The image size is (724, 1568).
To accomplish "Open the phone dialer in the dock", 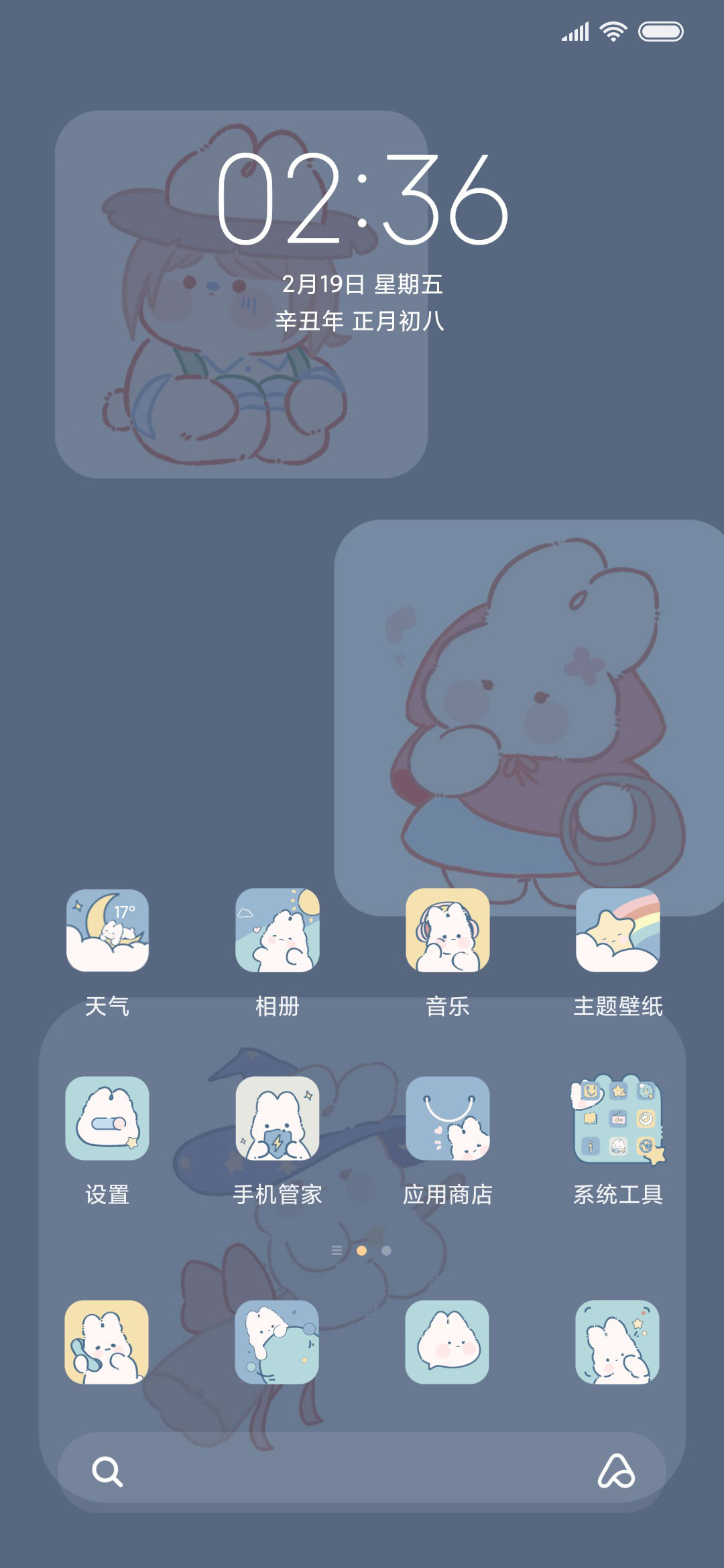I will coord(107,1342).
